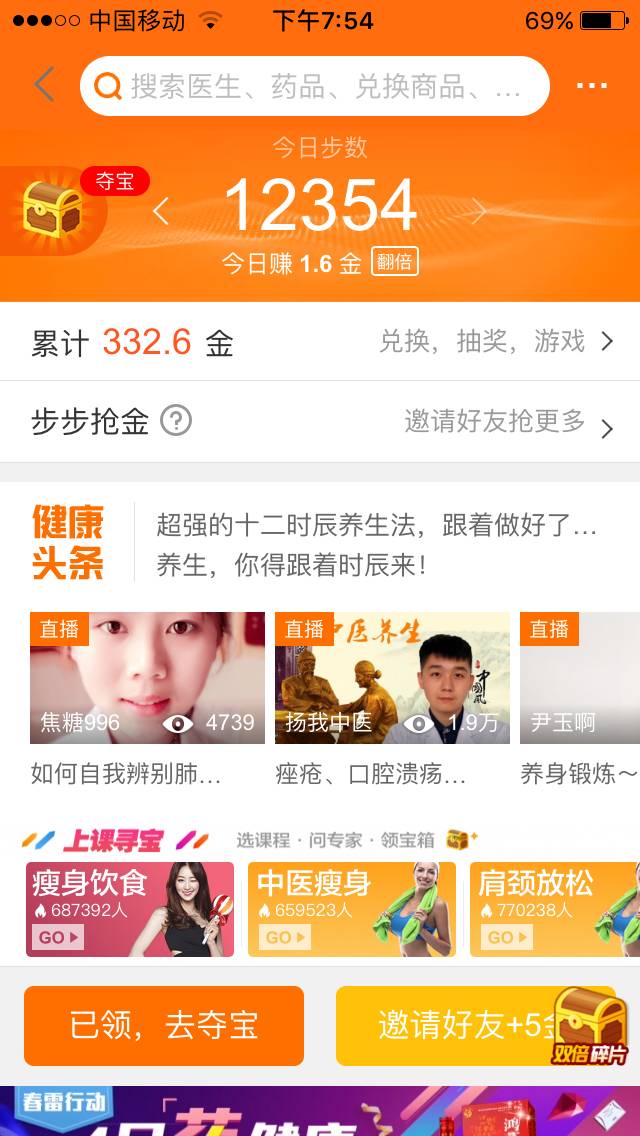Screen dimensions: 640x1136
Task: Tap the search box for doctors and medicines
Action: click(x=315, y=86)
